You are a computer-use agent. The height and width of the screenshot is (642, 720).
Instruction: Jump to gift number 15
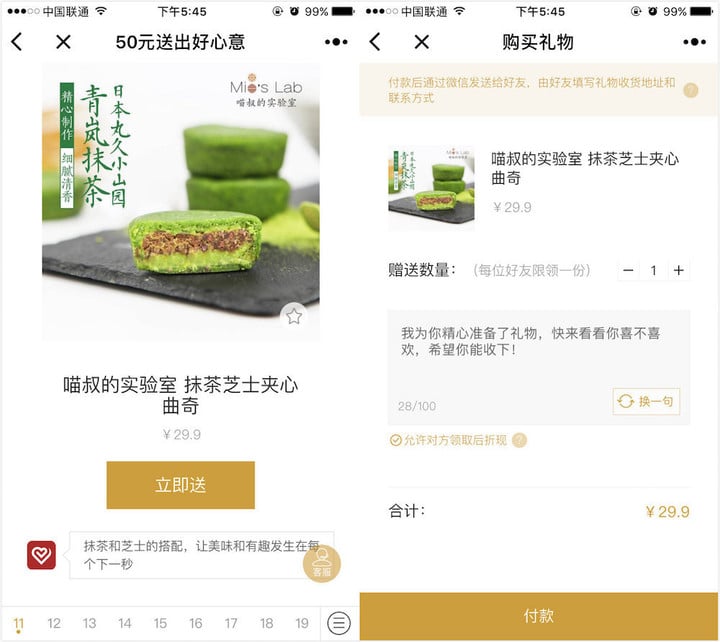160,623
